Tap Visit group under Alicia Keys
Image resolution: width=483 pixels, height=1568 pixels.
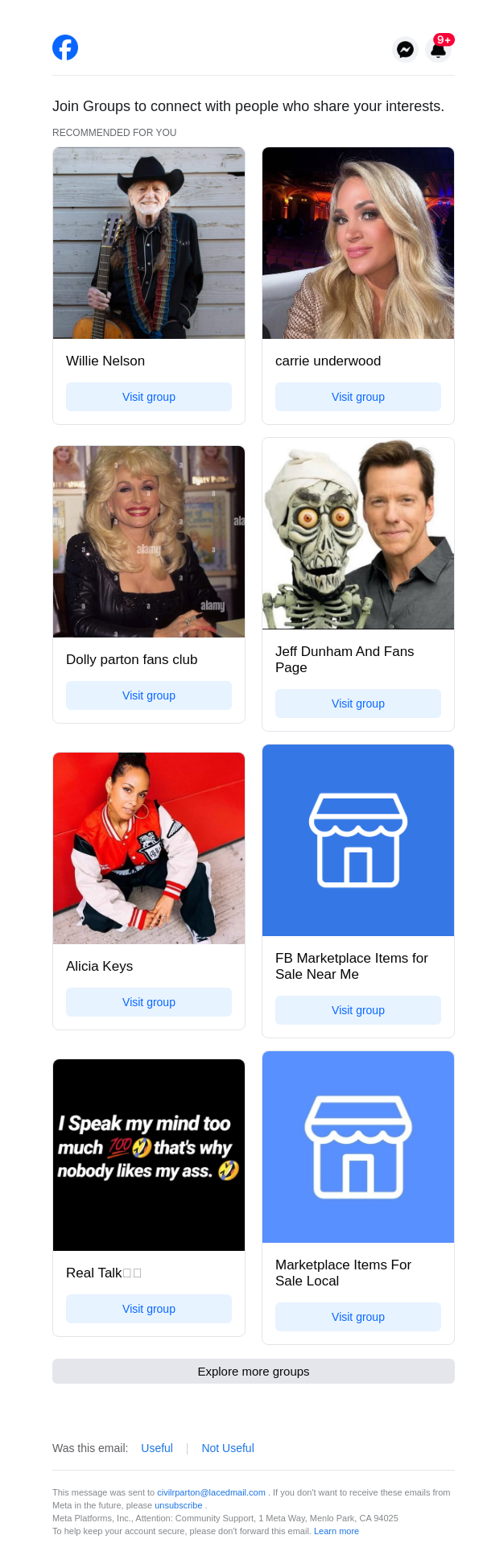pos(149,1002)
